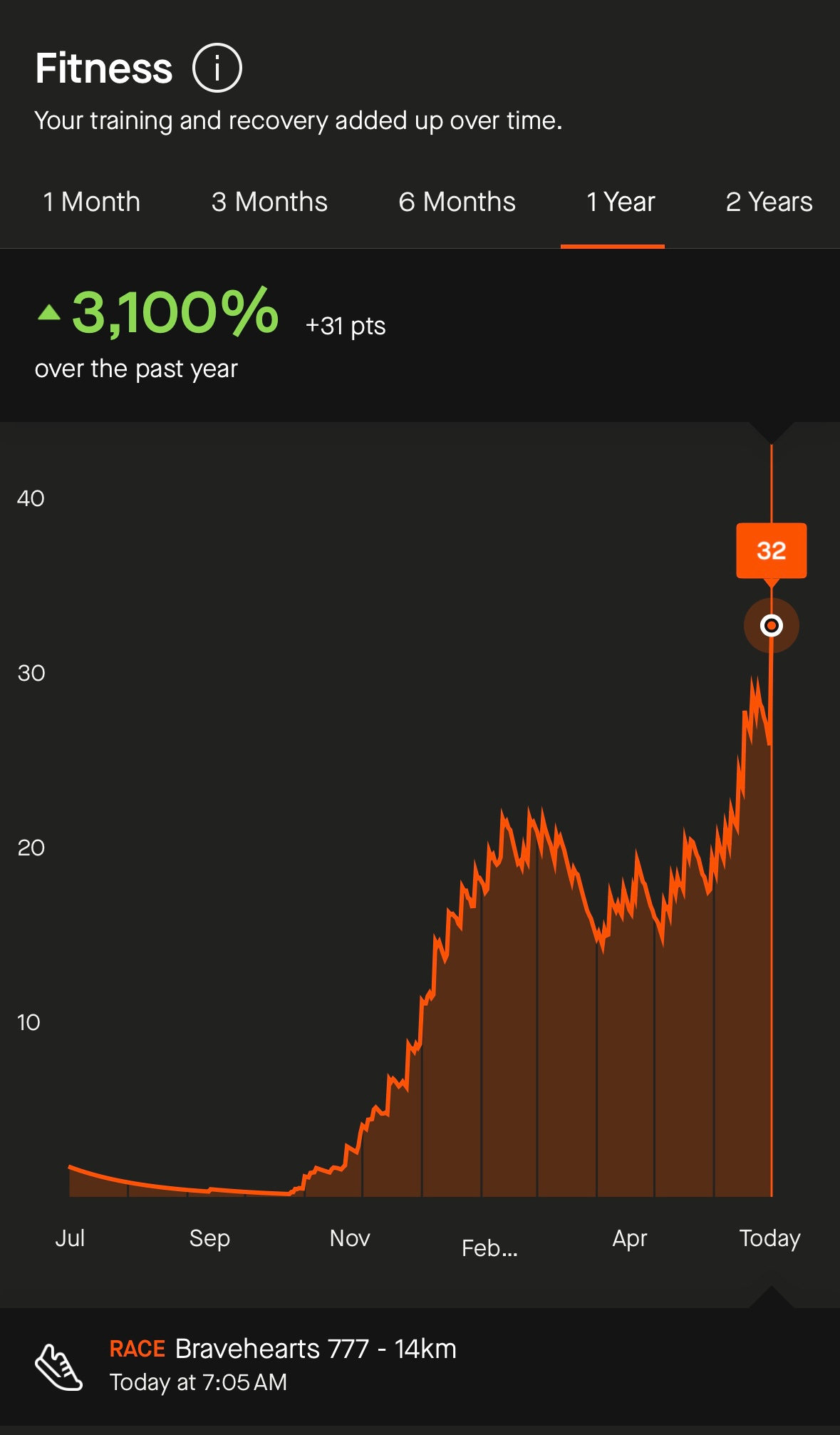840x1435 pixels.
Task: Show the 6 Months view
Action: (x=457, y=202)
